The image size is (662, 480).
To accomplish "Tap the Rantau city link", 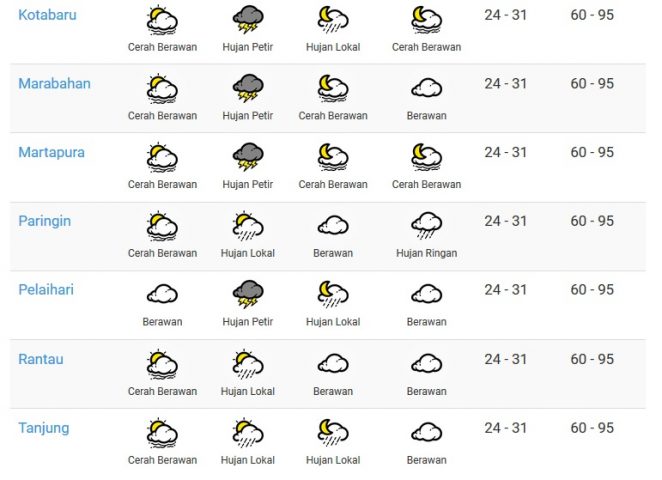I will [41, 359].
